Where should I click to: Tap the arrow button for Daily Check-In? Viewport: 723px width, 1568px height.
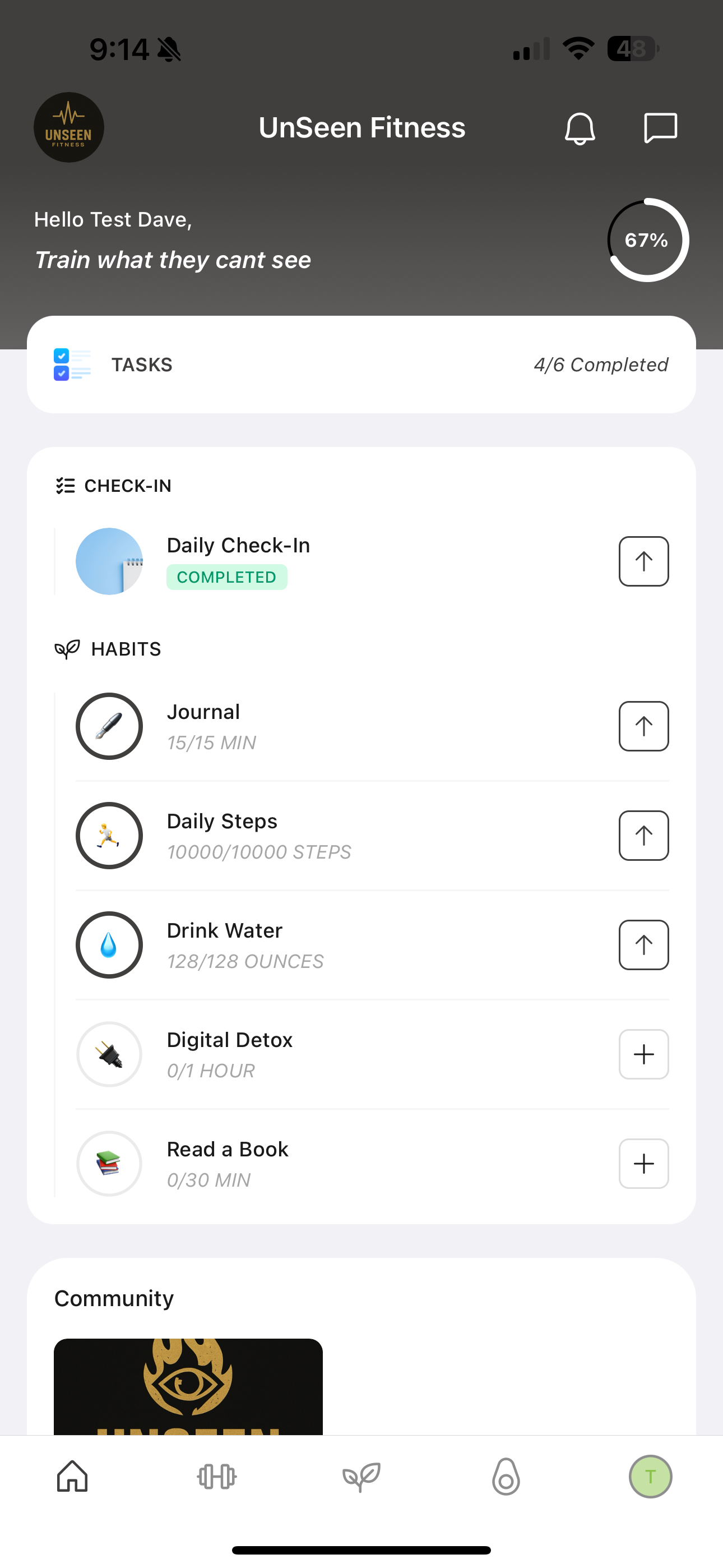click(x=643, y=561)
